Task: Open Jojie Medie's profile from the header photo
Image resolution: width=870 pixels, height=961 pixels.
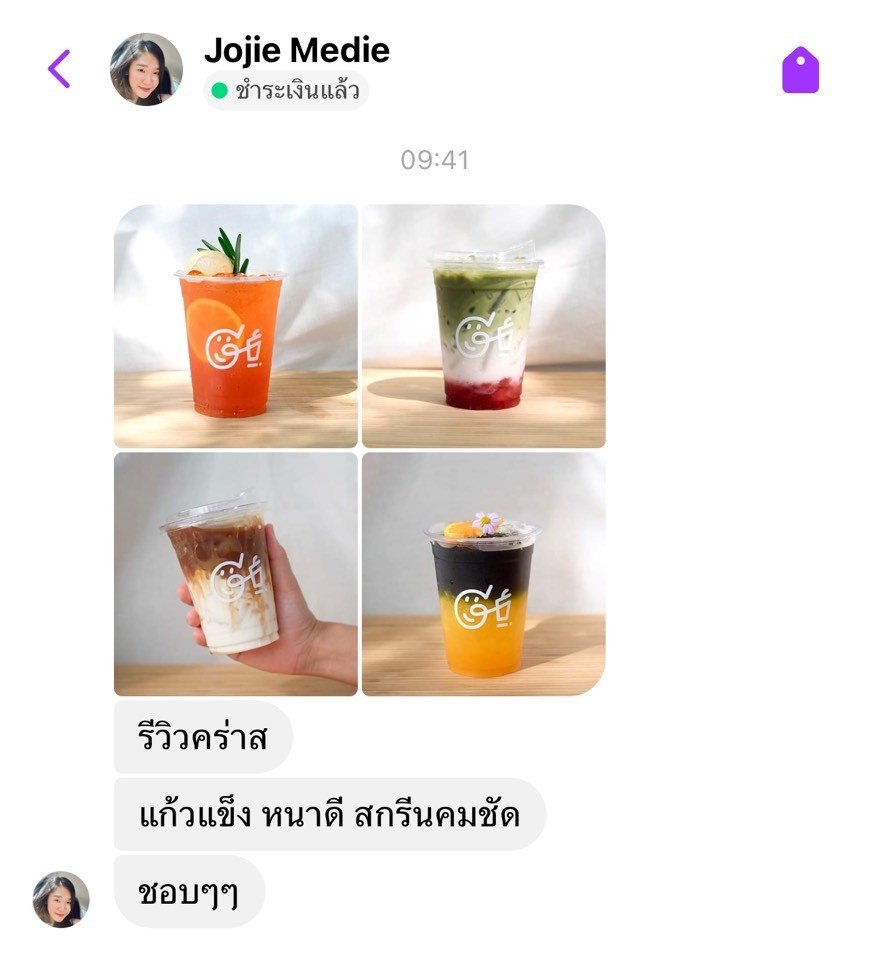Action: [x=146, y=69]
